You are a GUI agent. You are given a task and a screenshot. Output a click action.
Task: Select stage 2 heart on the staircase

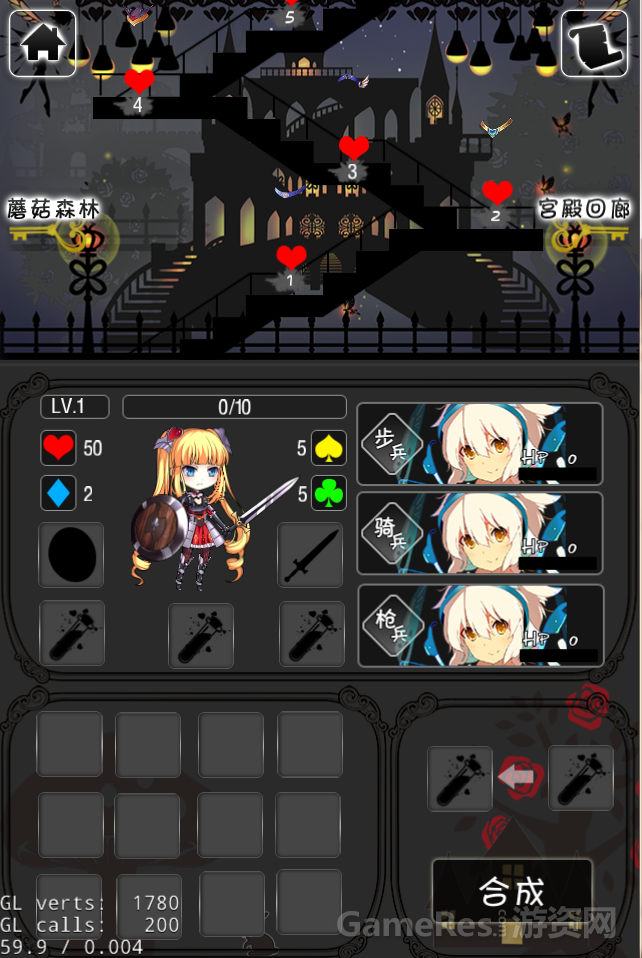497,192
